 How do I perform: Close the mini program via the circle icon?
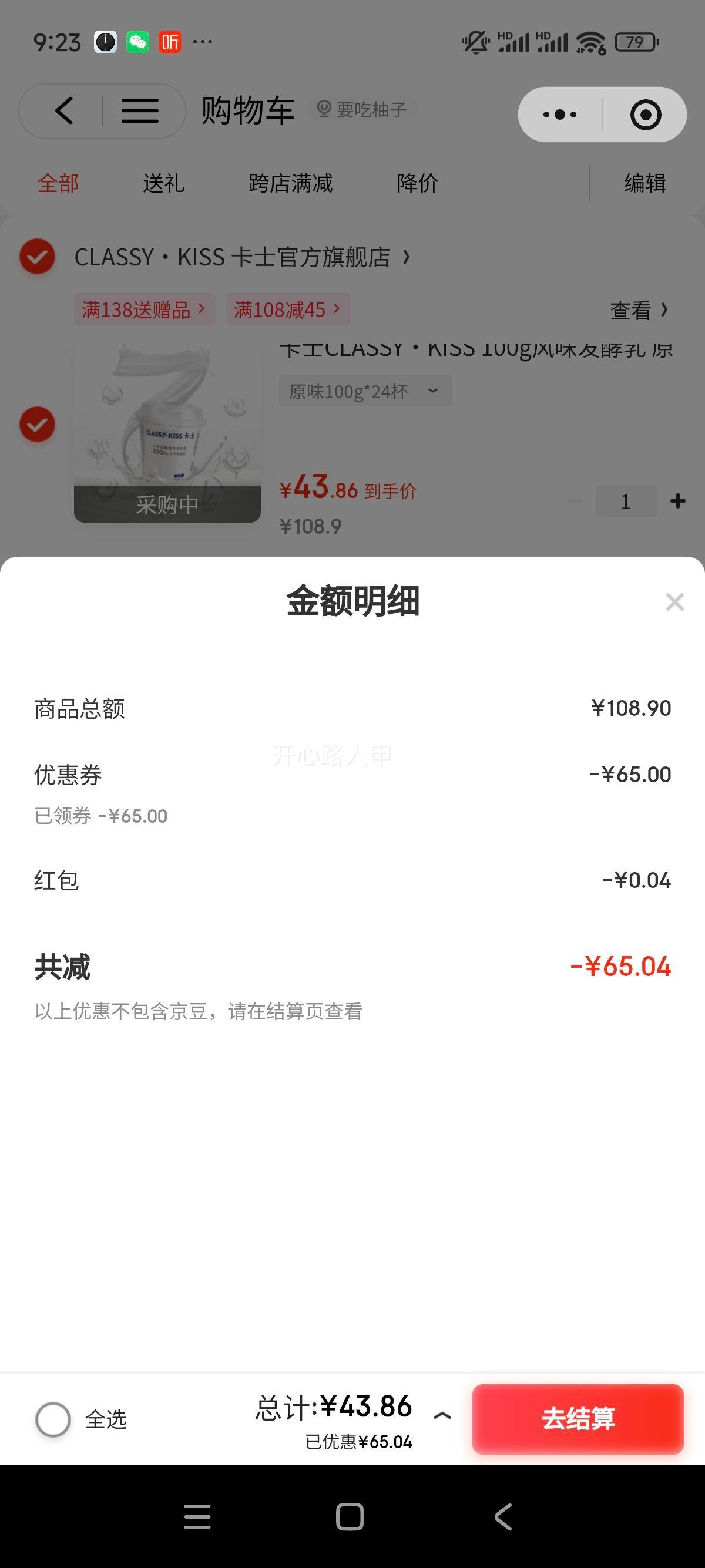point(645,115)
